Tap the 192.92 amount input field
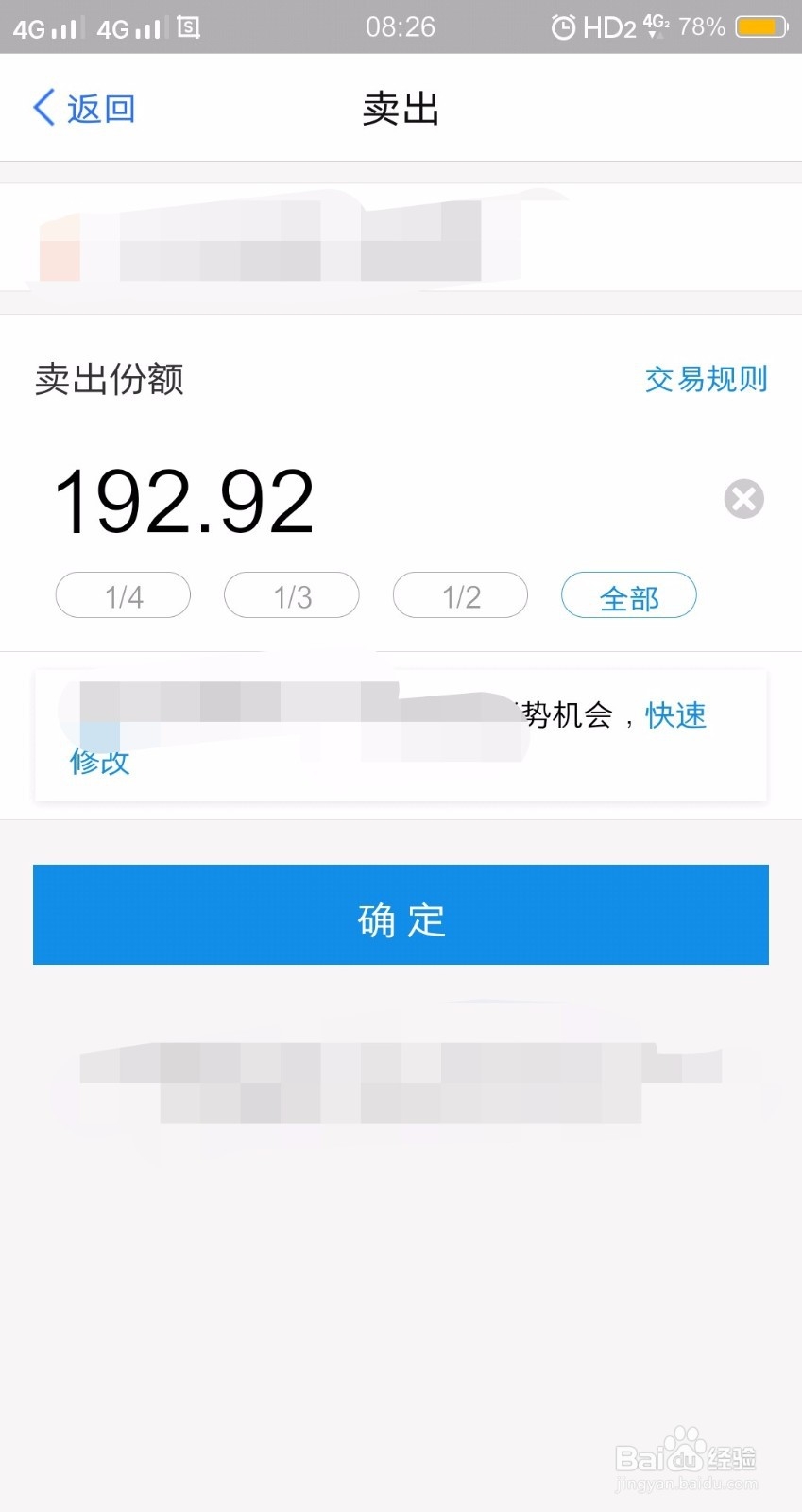 185,499
